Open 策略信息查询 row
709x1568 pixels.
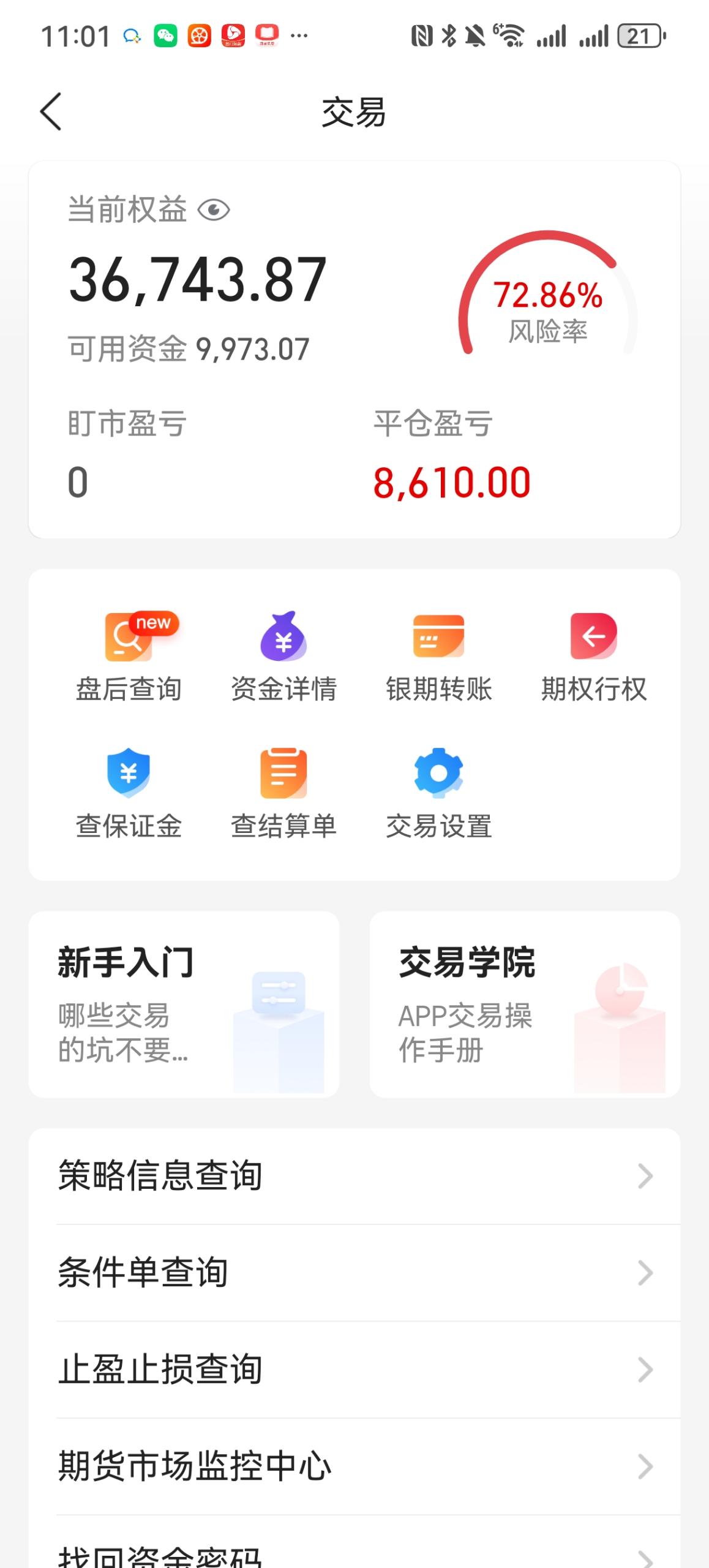(354, 1176)
